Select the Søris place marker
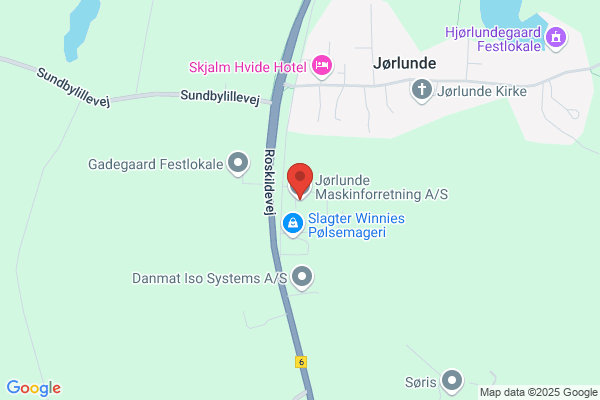Image resolution: width=600 pixels, height=400 pixels. point(453,380)
